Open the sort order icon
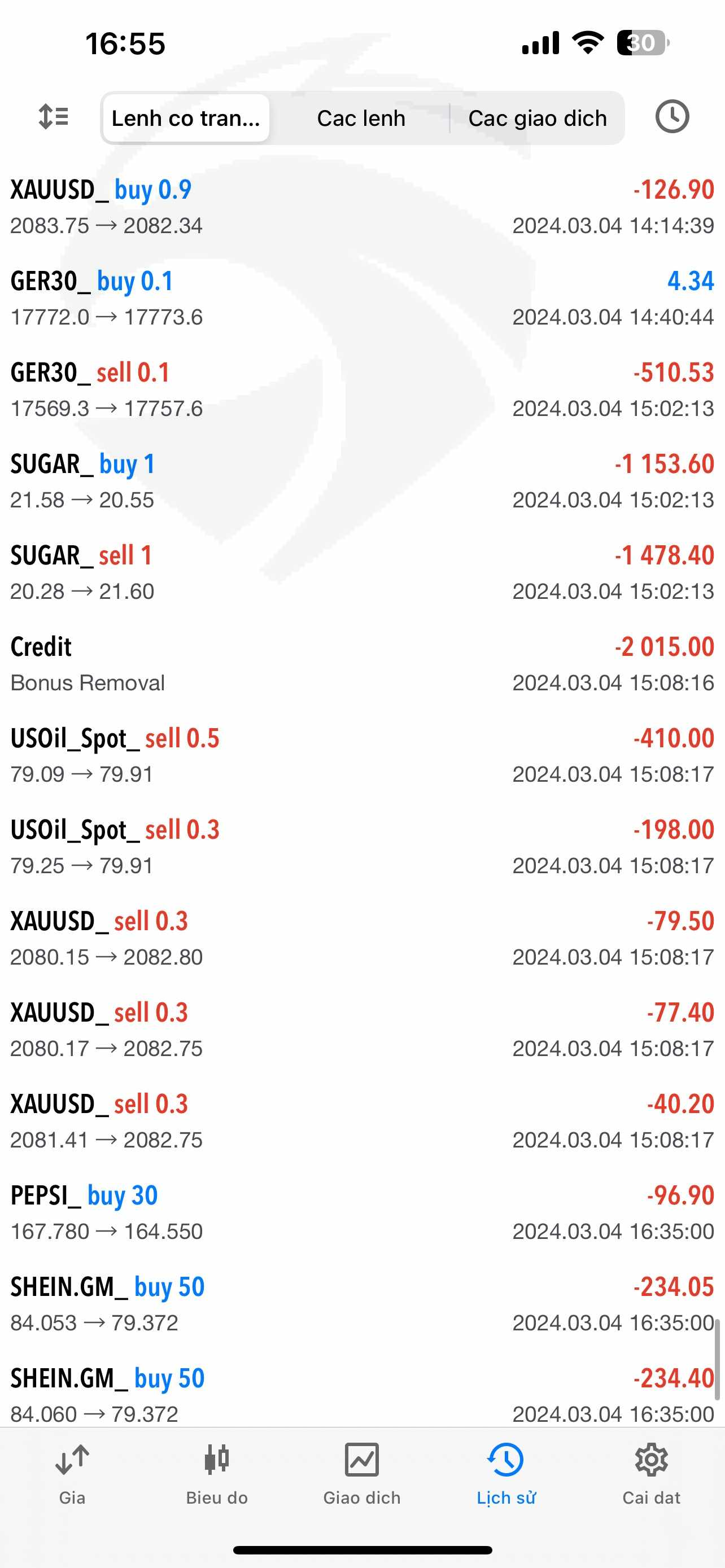 [x=54, y=117]
